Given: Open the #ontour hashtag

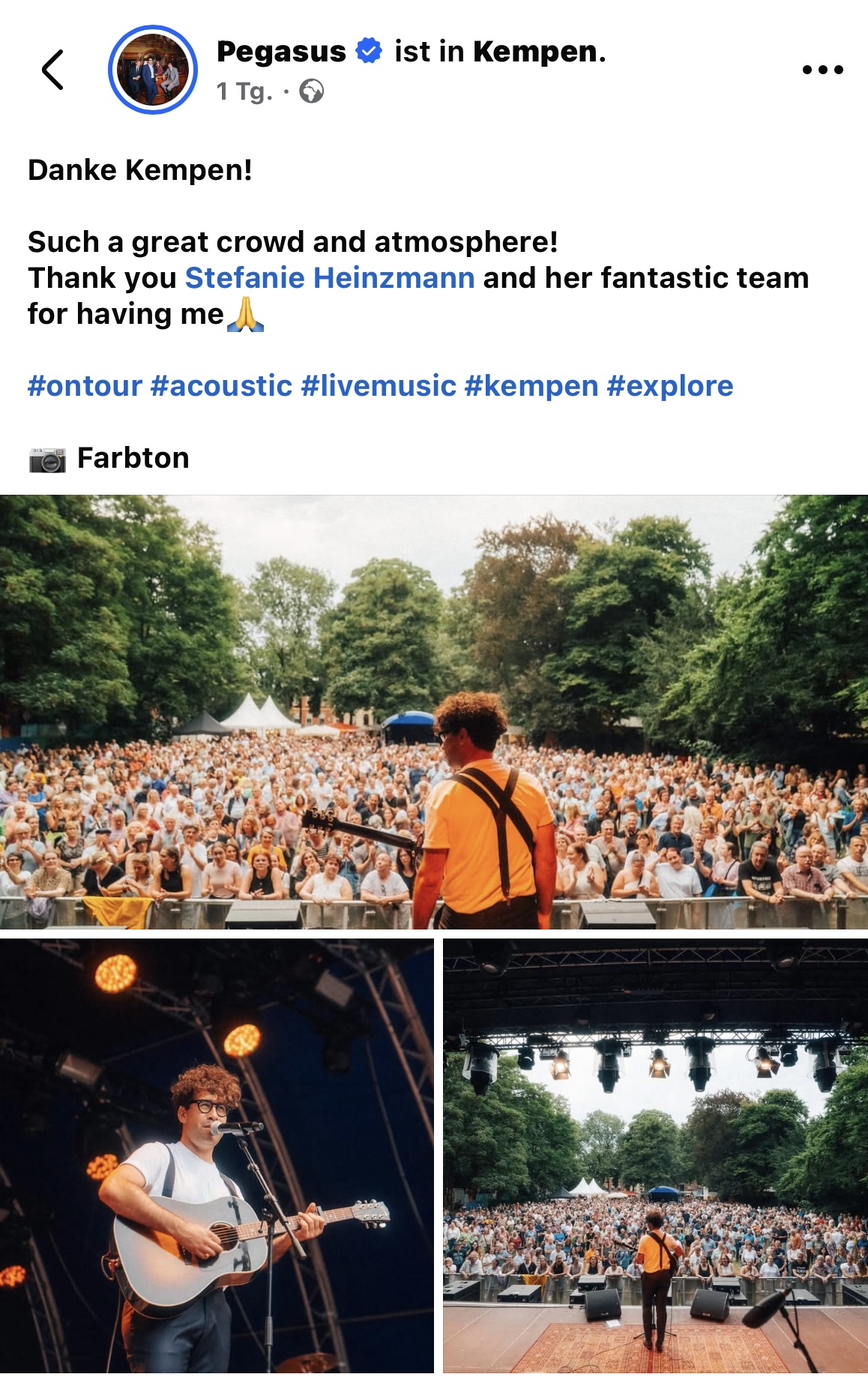Looking at the screenshot, I should (85, 386).
